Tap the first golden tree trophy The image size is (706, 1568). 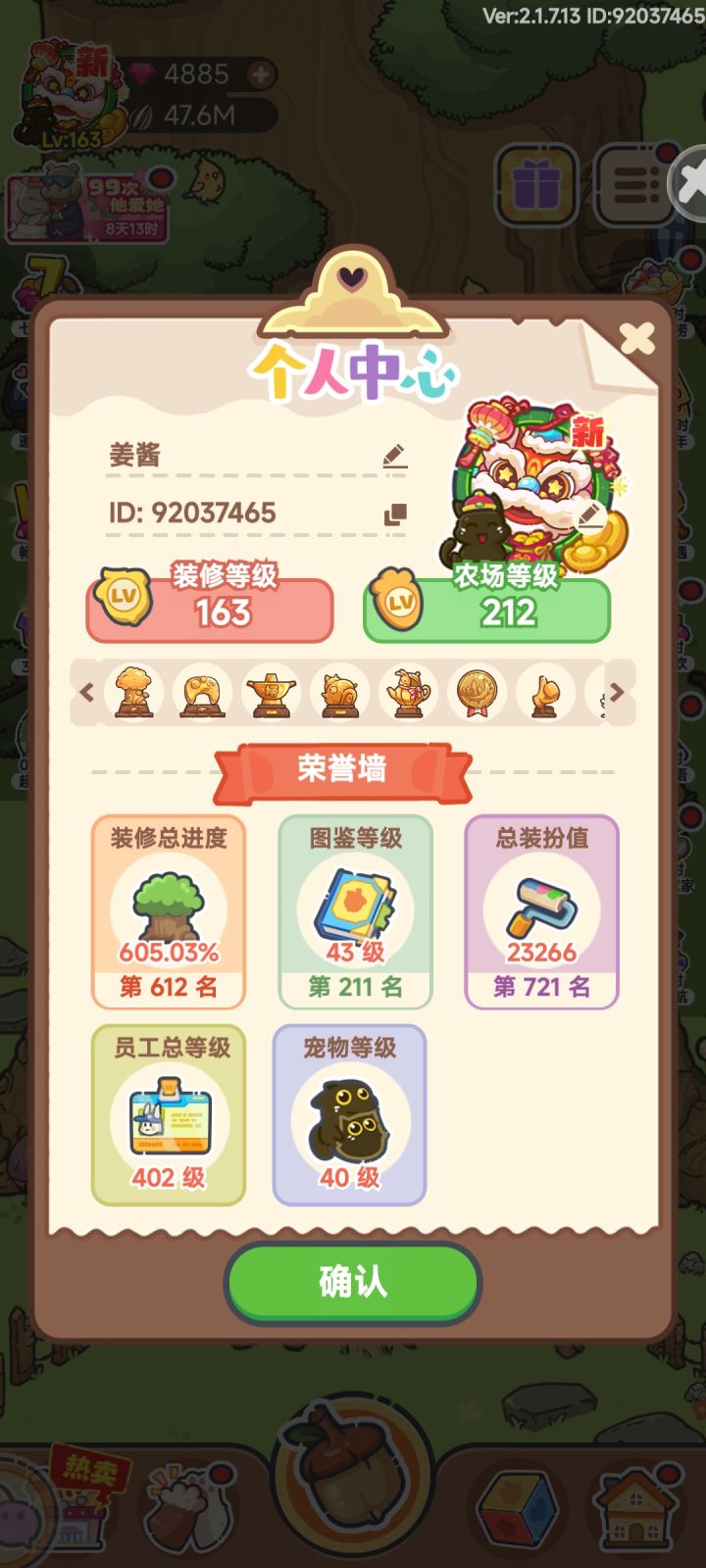point(134,693)
